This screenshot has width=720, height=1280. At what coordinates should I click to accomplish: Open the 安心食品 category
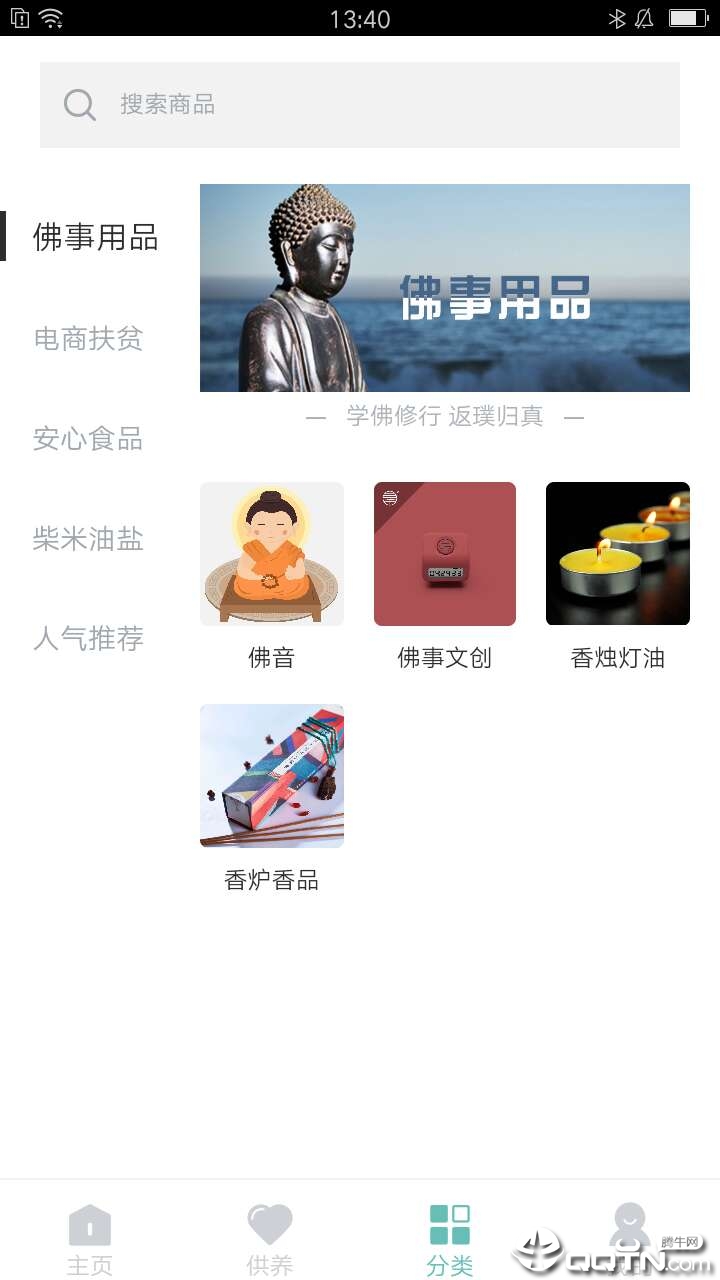pos(88,439)
